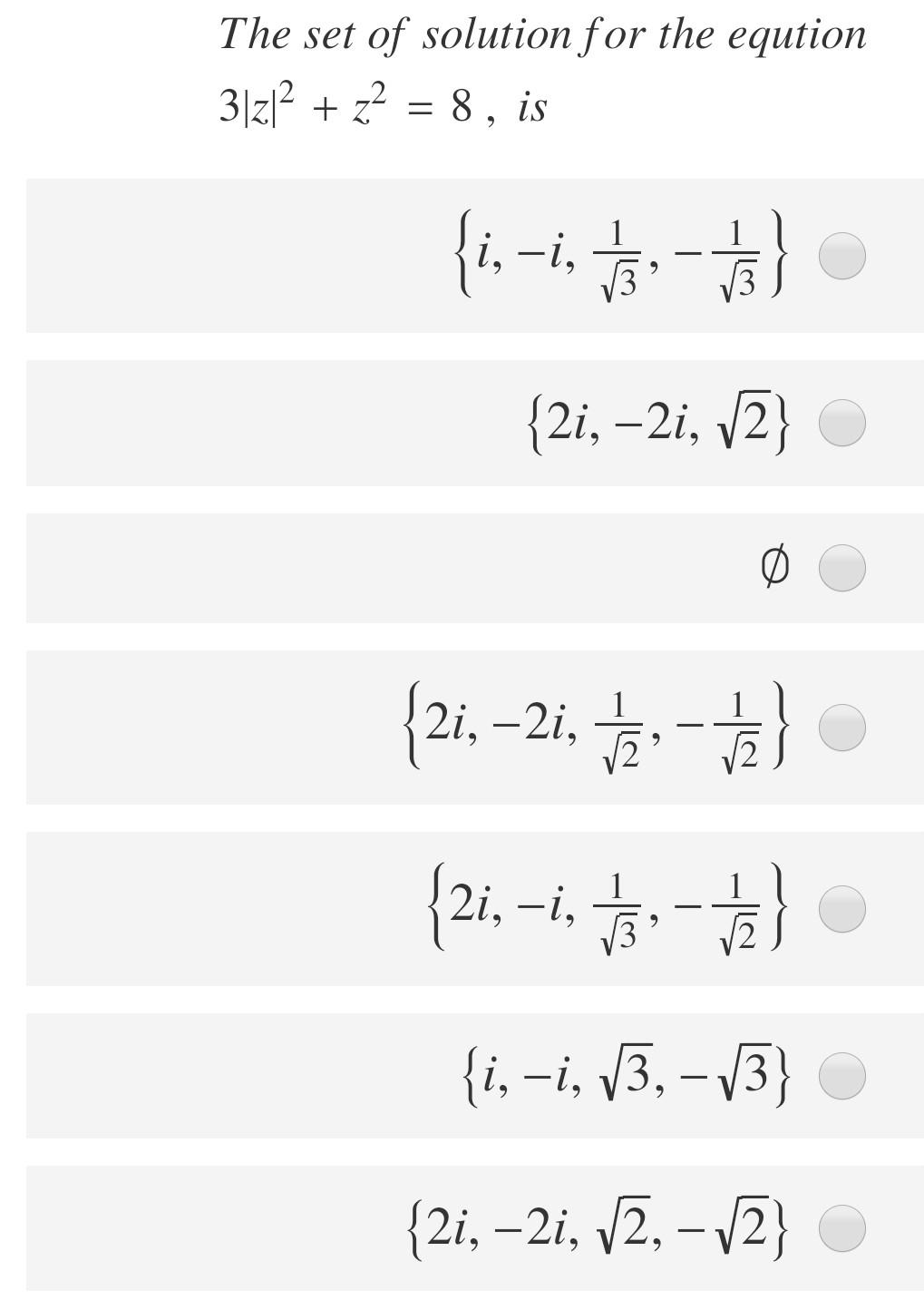Choose the empty set Ø answer option
The width and height of the screenshot is (924, 1300).
[x=841, y=569]
